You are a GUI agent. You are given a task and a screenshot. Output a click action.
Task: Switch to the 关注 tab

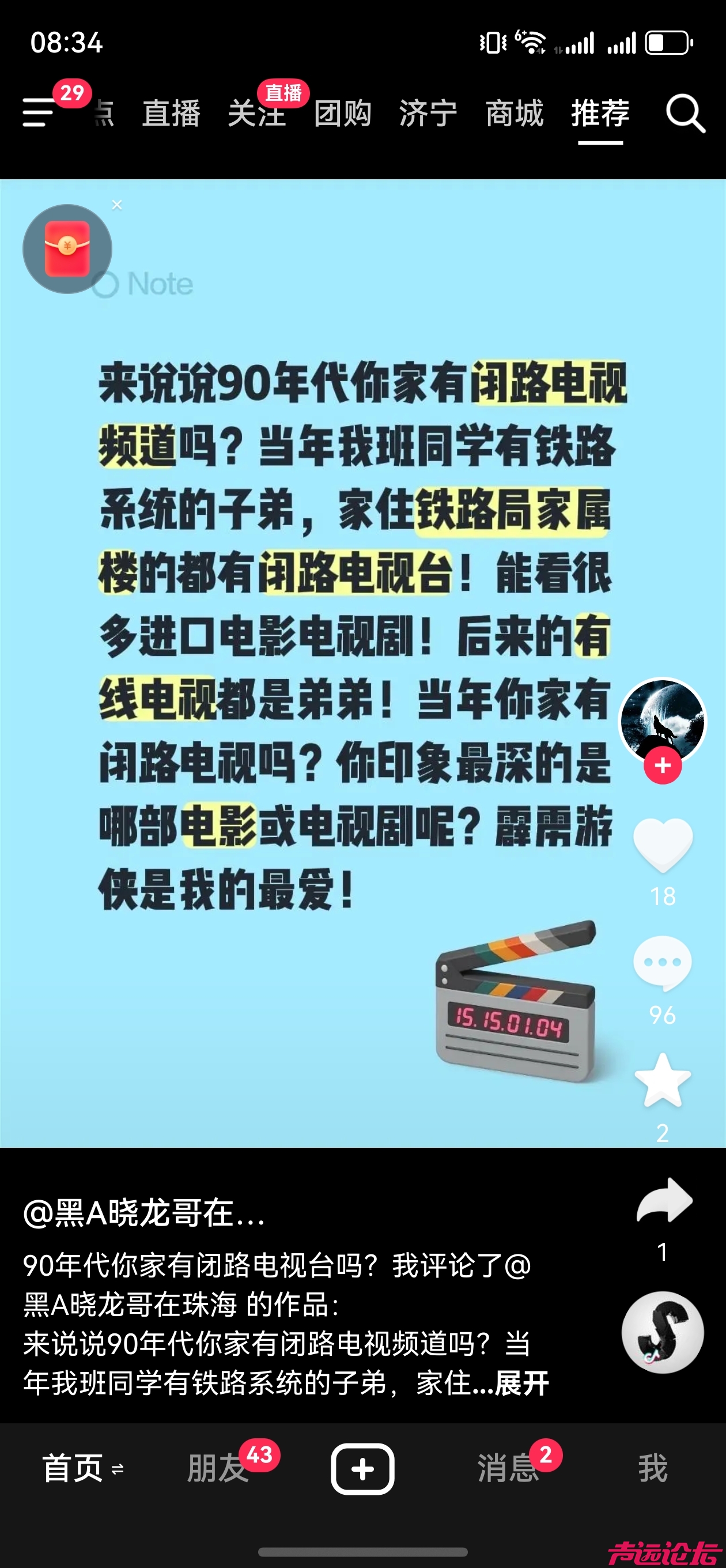tap(256, 114)
